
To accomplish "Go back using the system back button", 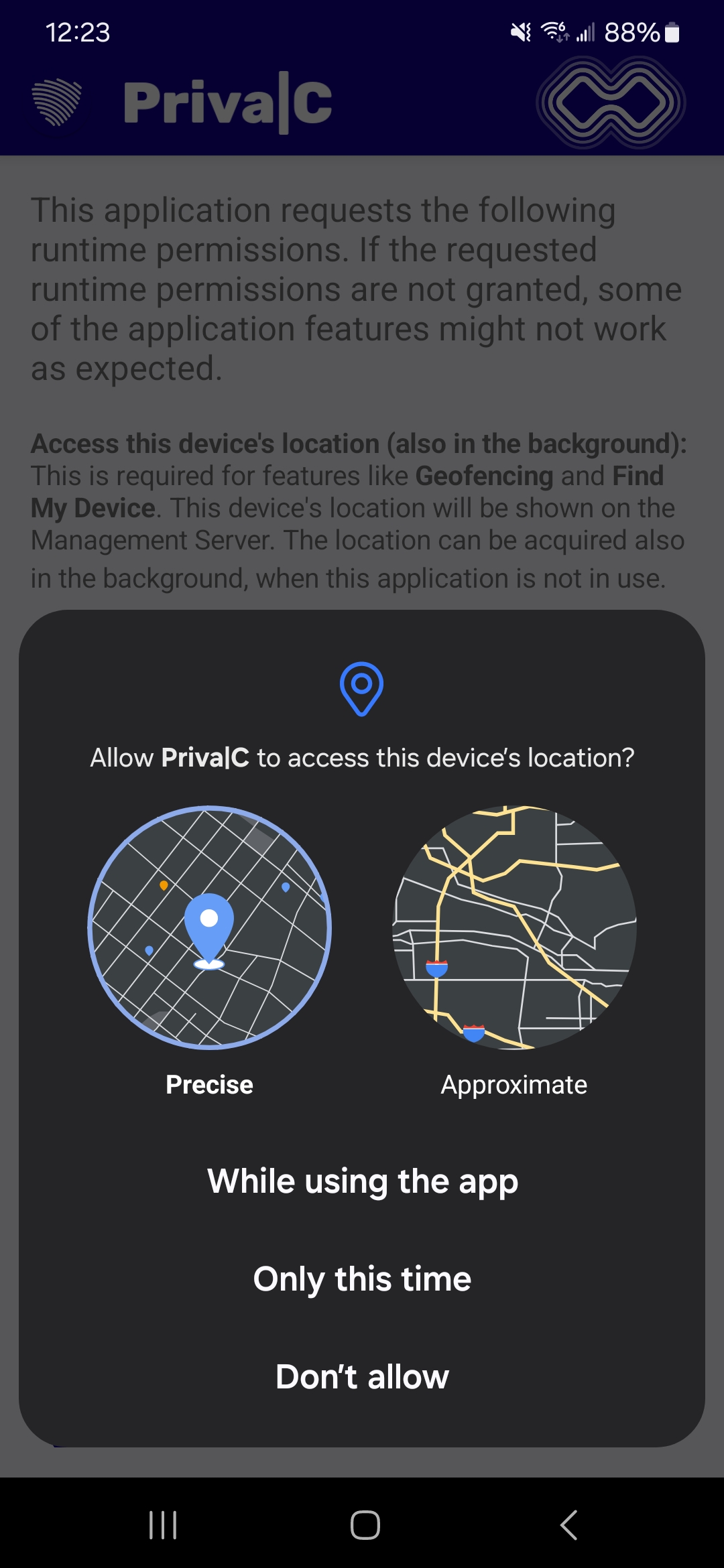I will coord(568,1525).
